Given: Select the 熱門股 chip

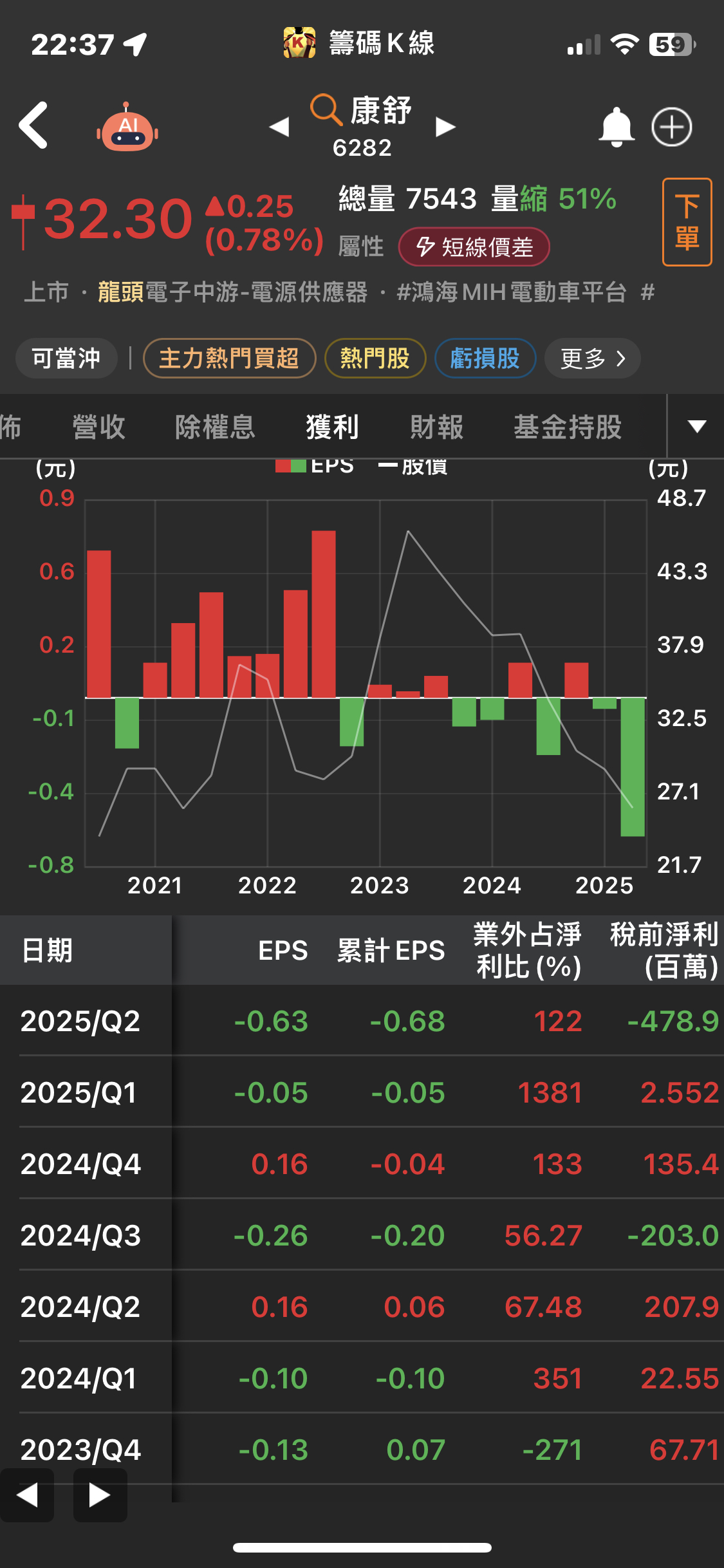Looking at the screenshot, I should (x=375, y=359).
